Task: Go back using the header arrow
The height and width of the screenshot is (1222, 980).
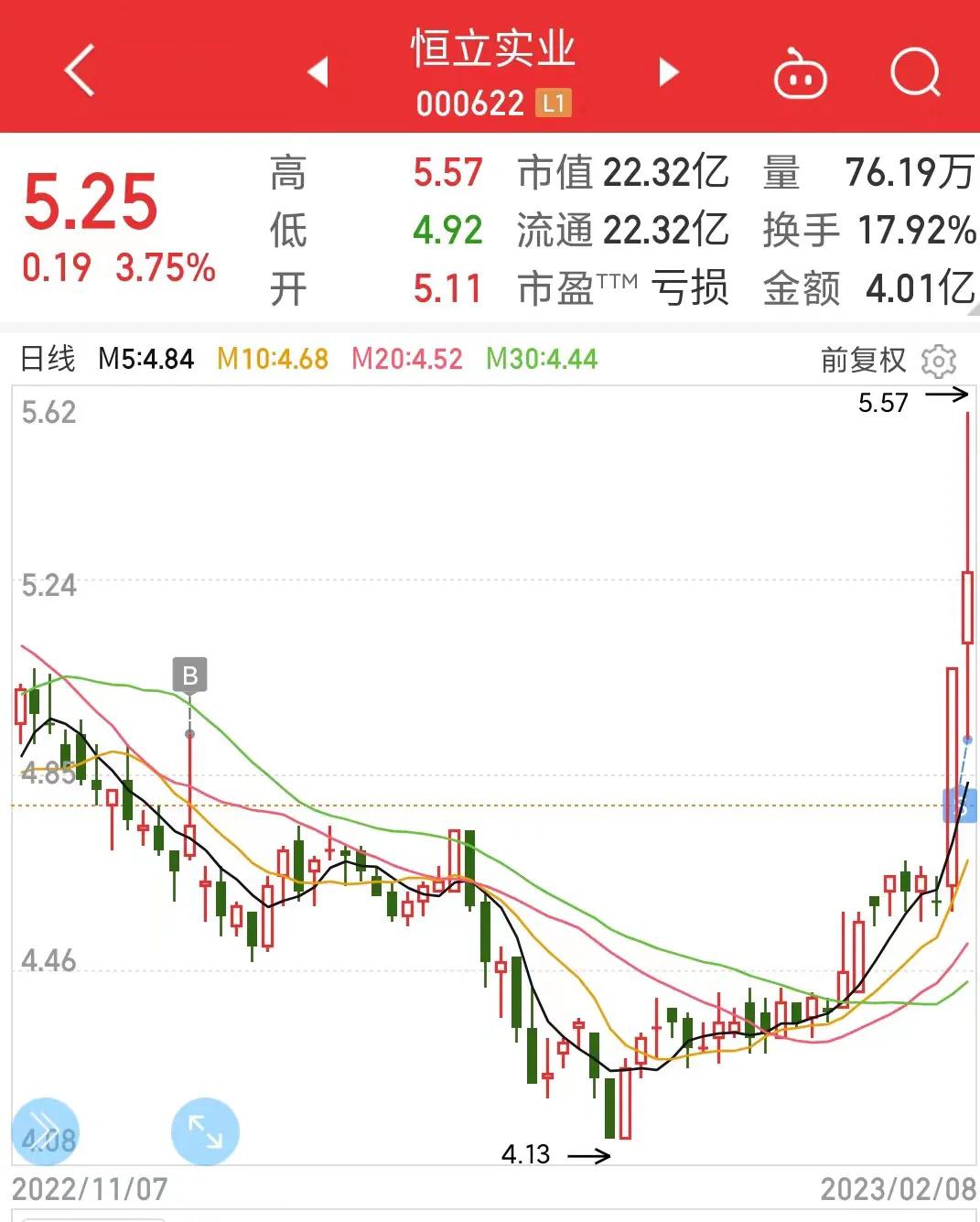Action: pyautogui.click(x=81, y=70)
